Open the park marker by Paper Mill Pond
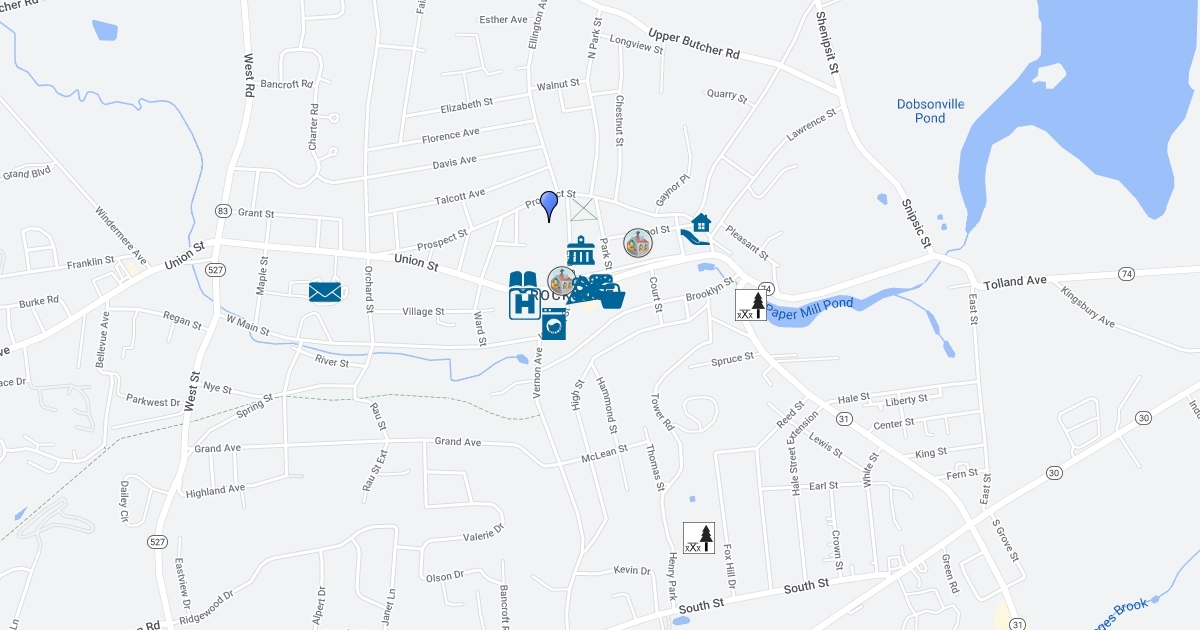The image size is (1200, 630). pyautogui.click(x=751, y=305)
